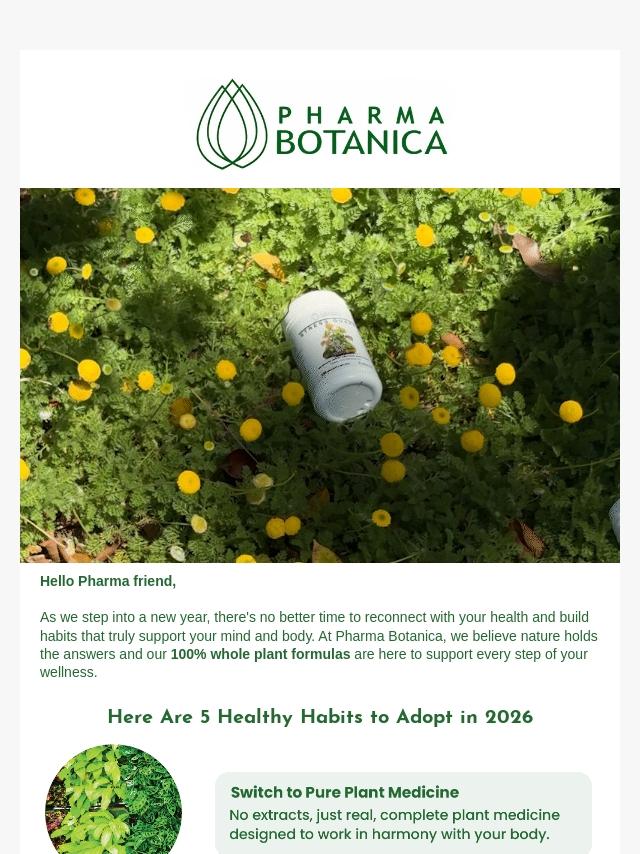This screenshot has width=640, height=854.
Task: Open the supplement bottle banner image
Action: click(x=320, y=375)
